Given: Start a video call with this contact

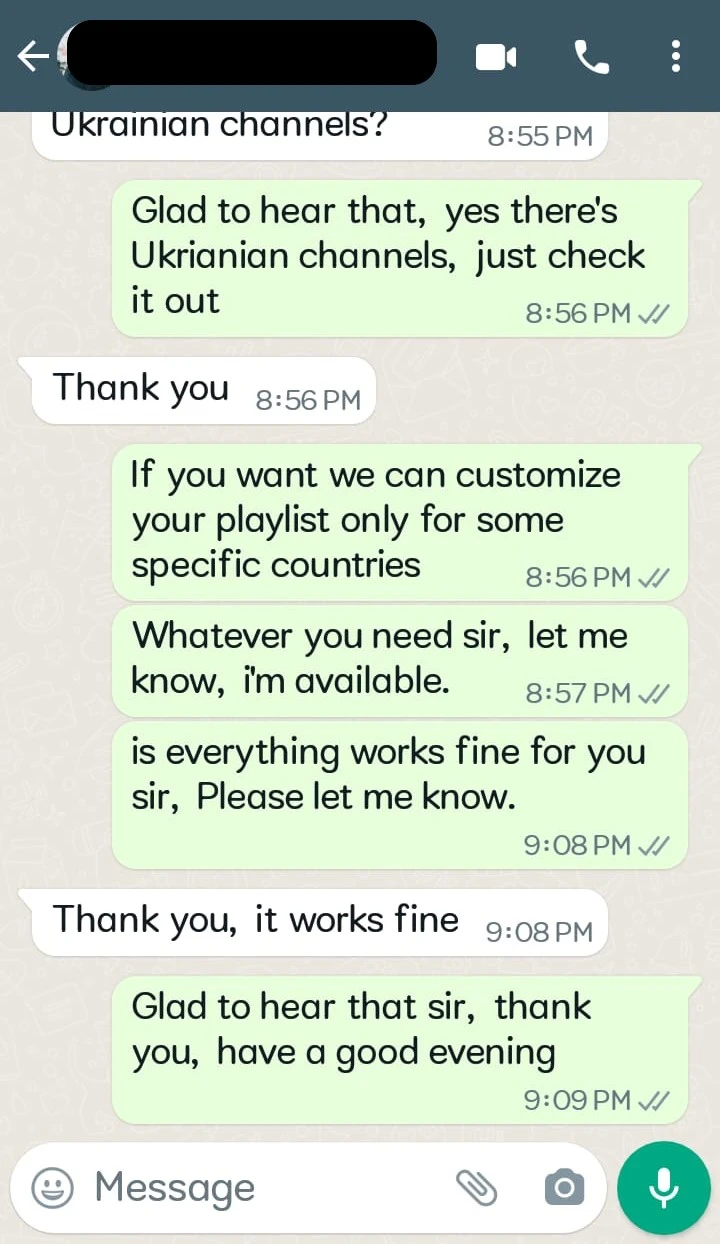Looking at the screenshot, I should (496, 57).
